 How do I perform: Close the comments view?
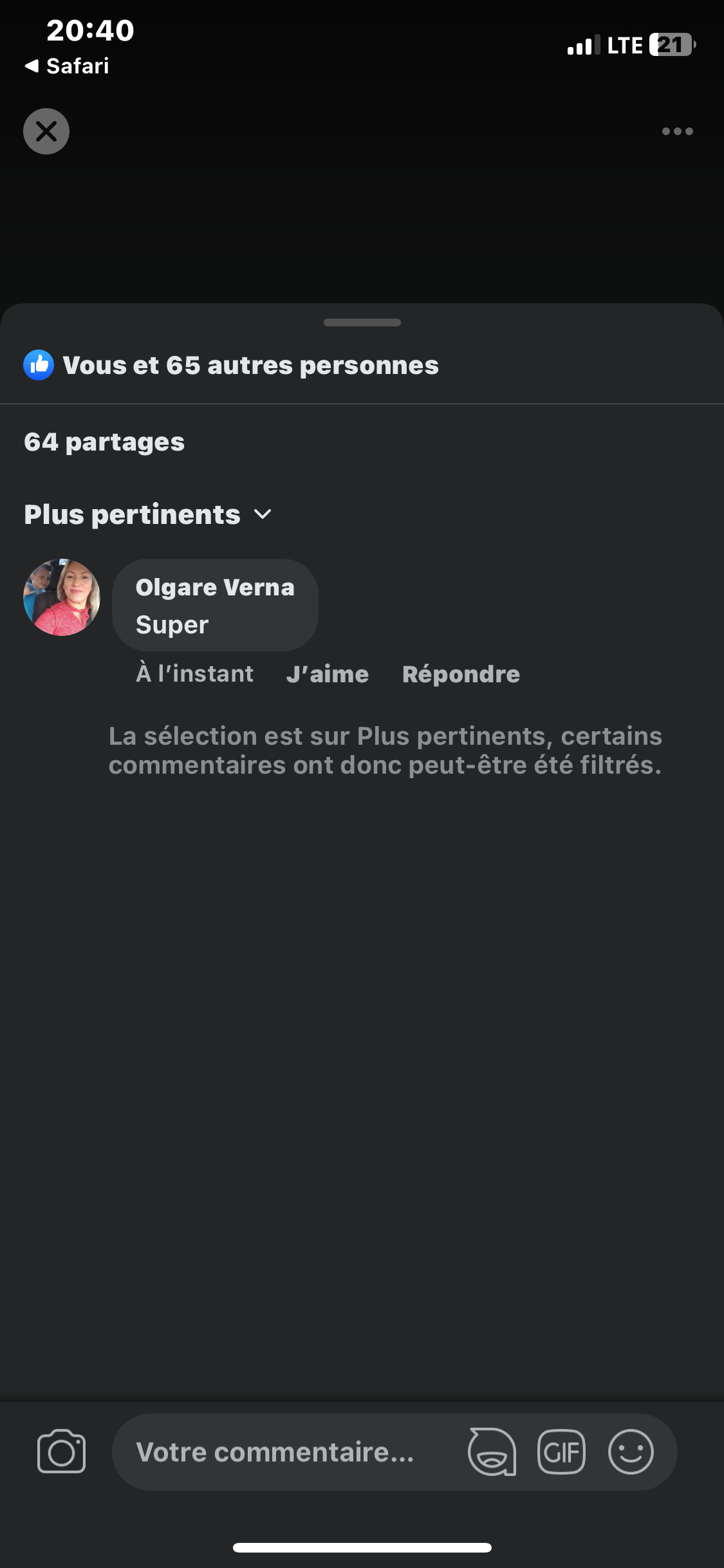[46, 131]
